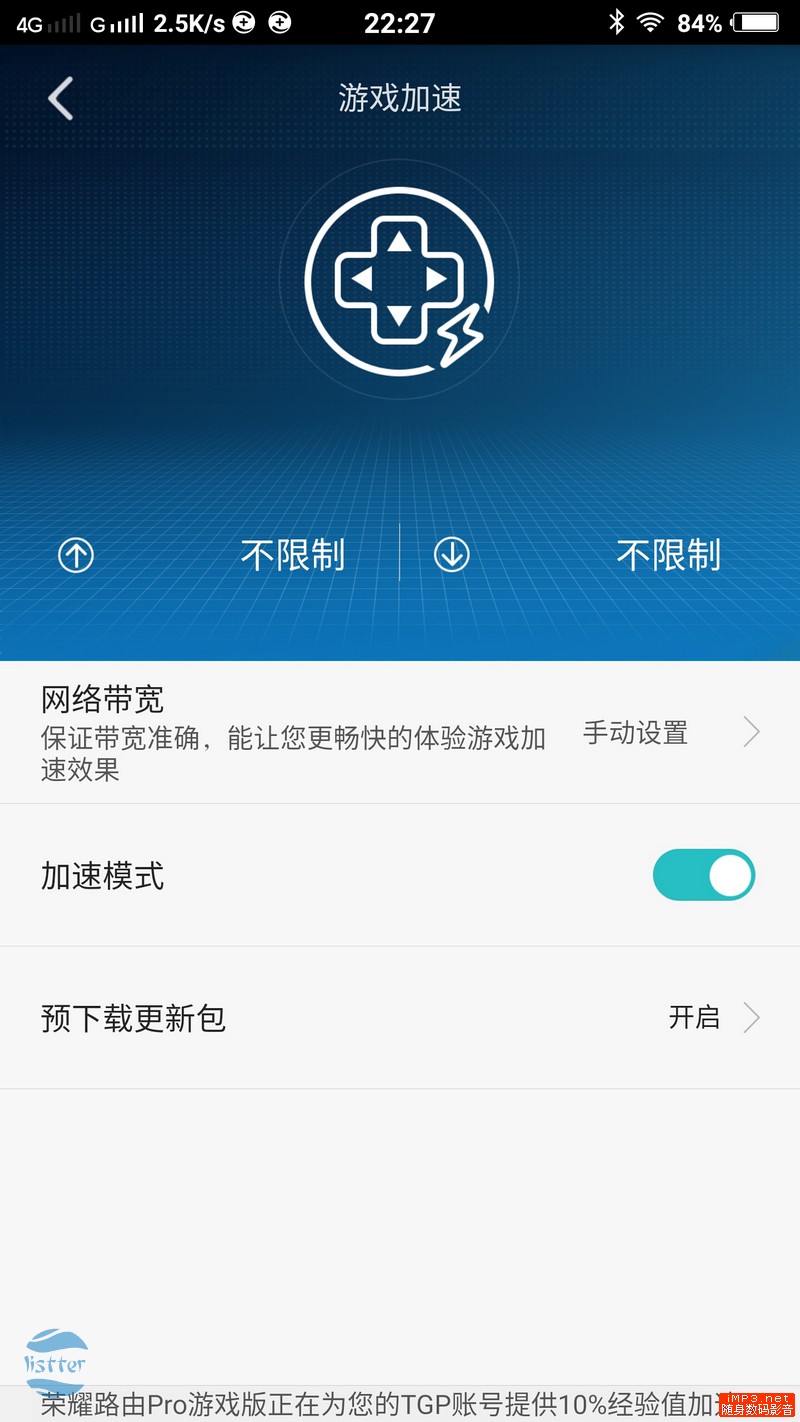Screen dimensions: 800x1422
Task: Tap the back arrow to leave 游戏加速
Action: [x=60, y=97]
